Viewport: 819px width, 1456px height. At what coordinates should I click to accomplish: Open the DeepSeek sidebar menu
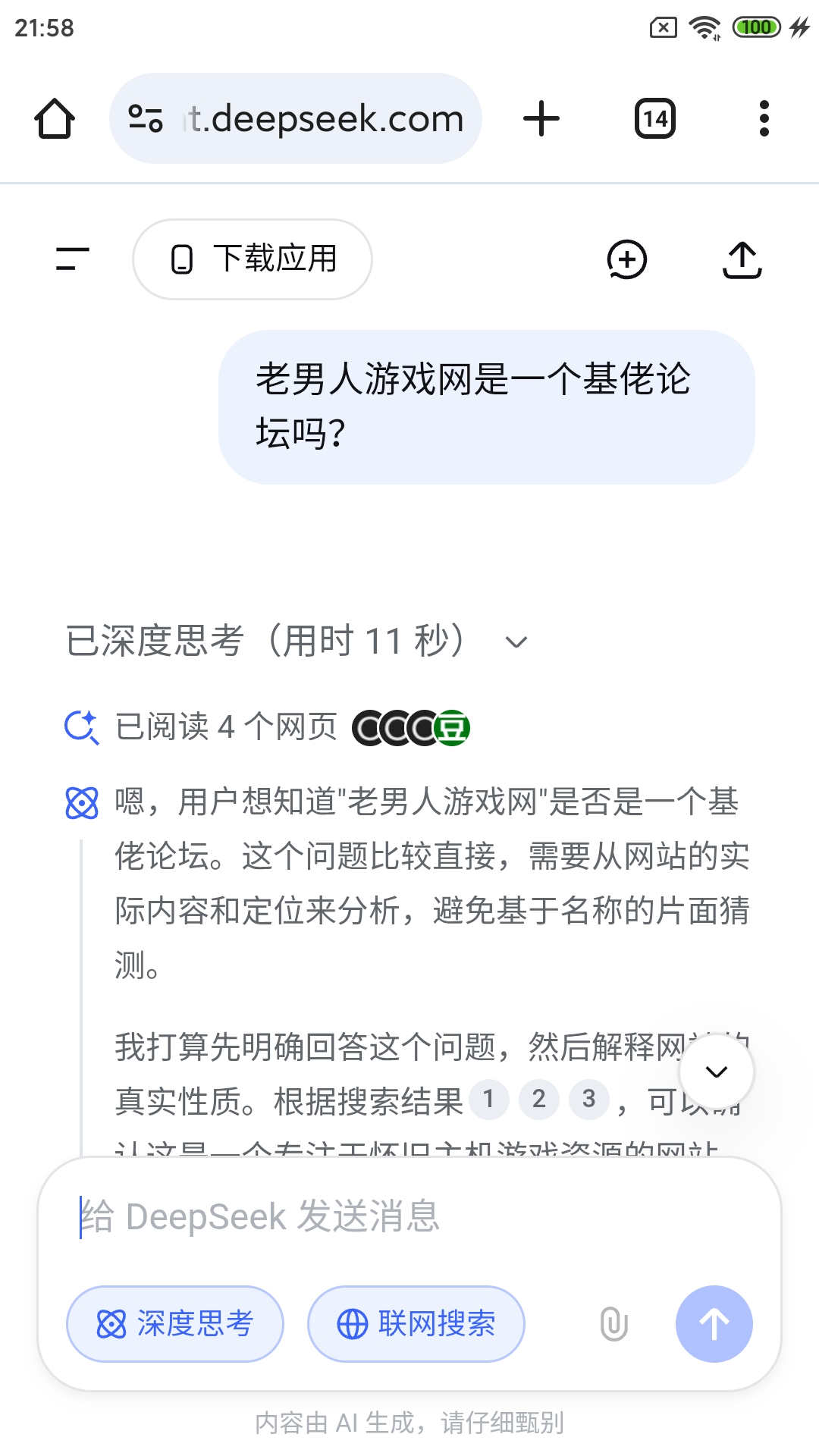click(73, 259)
